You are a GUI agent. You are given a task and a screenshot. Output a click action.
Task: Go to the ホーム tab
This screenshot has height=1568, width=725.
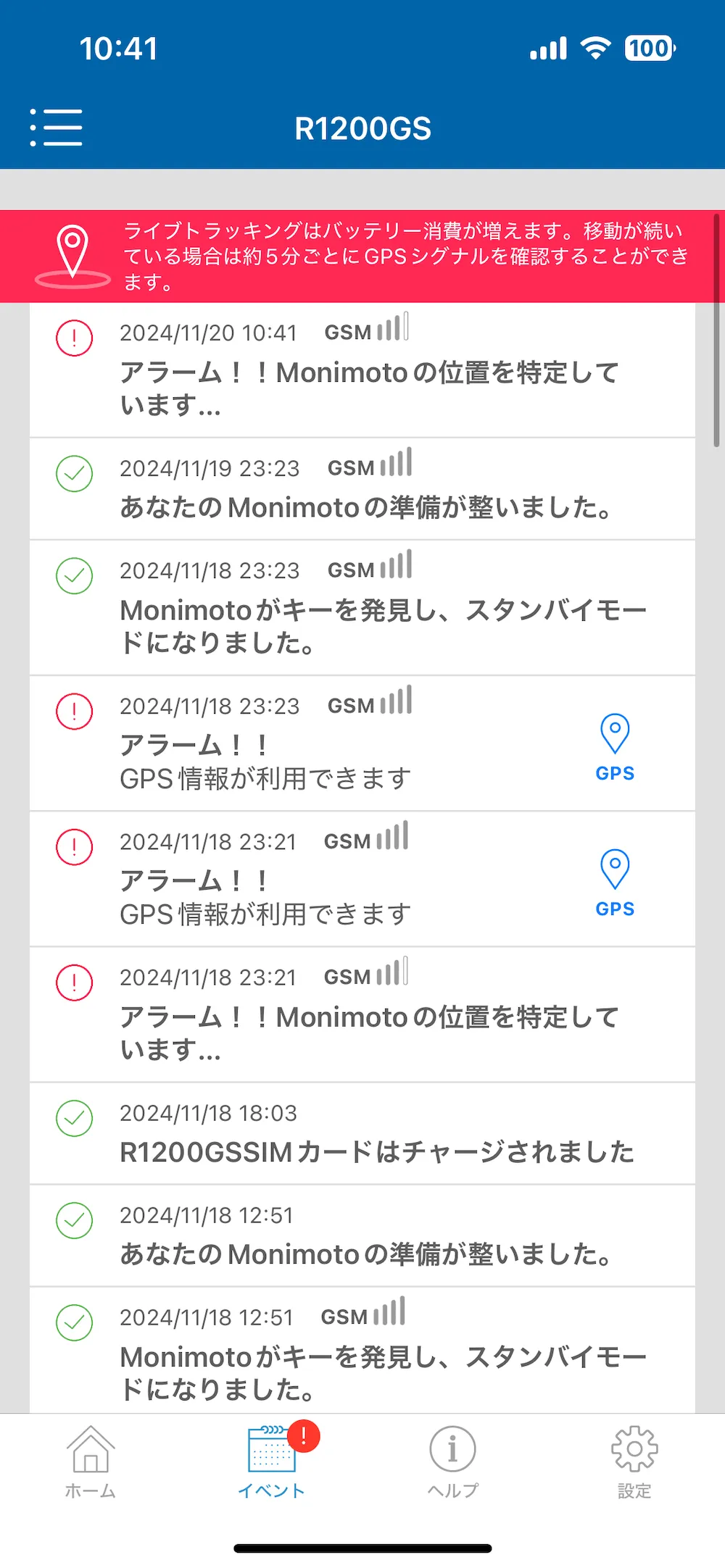coord(91,1461)
